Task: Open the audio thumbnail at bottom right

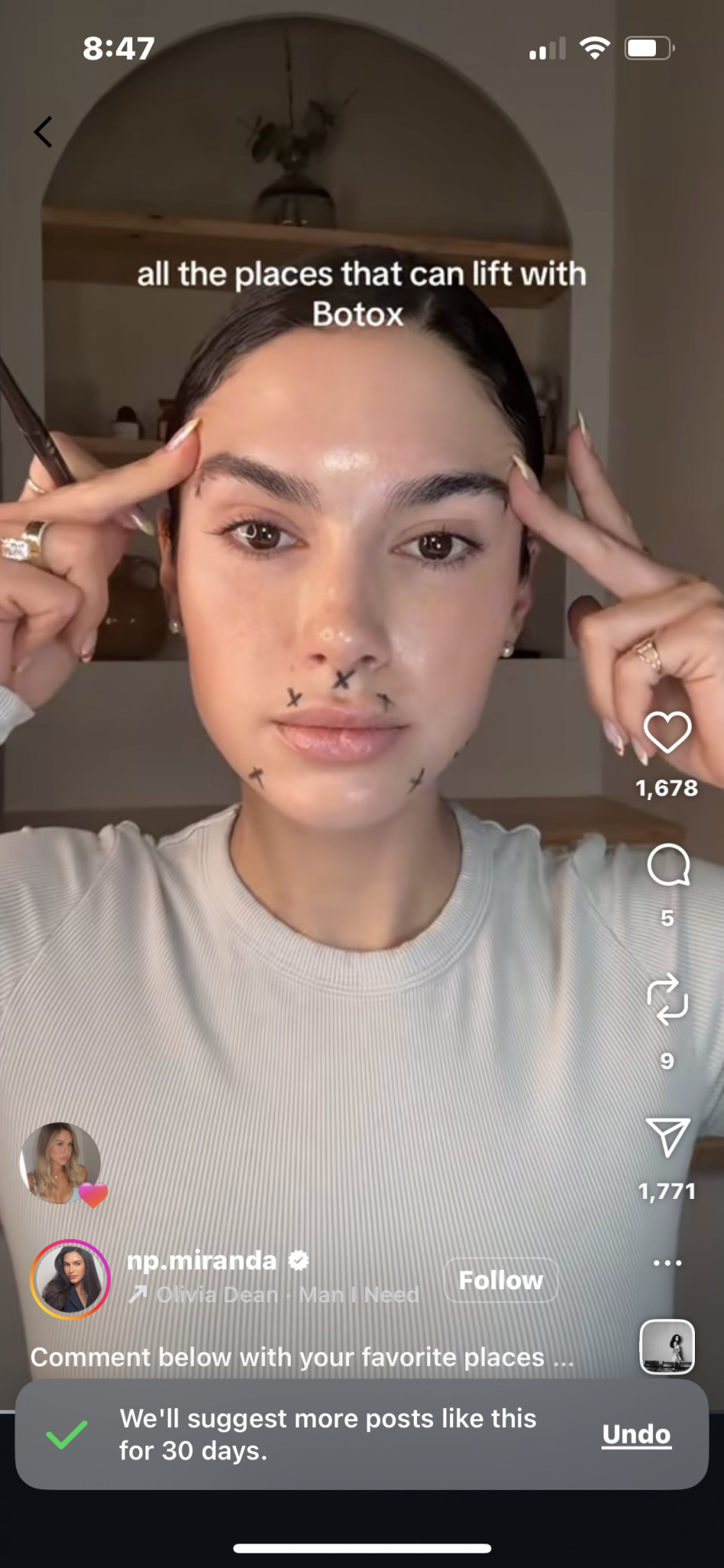Action: coord(667,1347)
